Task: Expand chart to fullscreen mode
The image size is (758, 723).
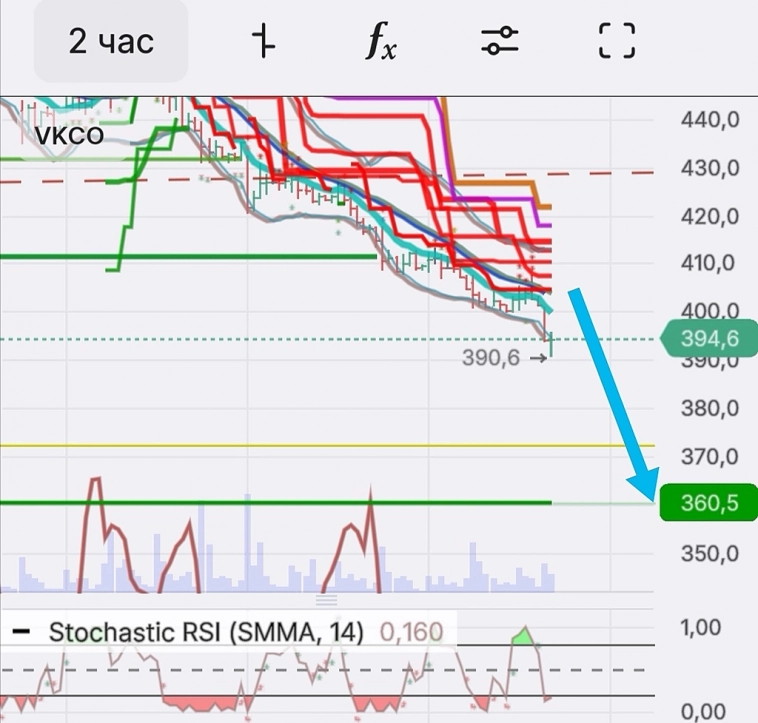Action: pos(617,42)
